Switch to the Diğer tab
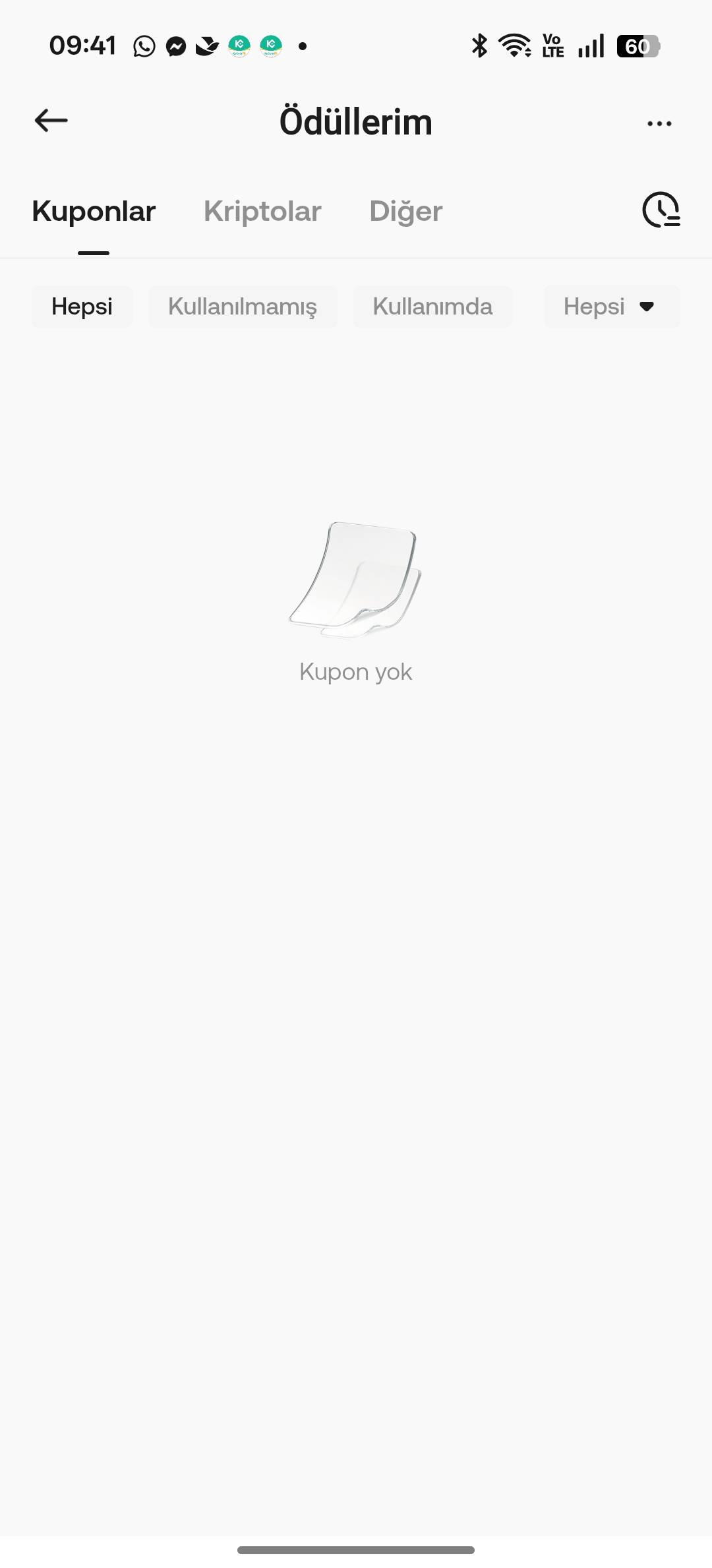Screen dimensions: 712x1568 pyautogui.click(x=405, y=212)
